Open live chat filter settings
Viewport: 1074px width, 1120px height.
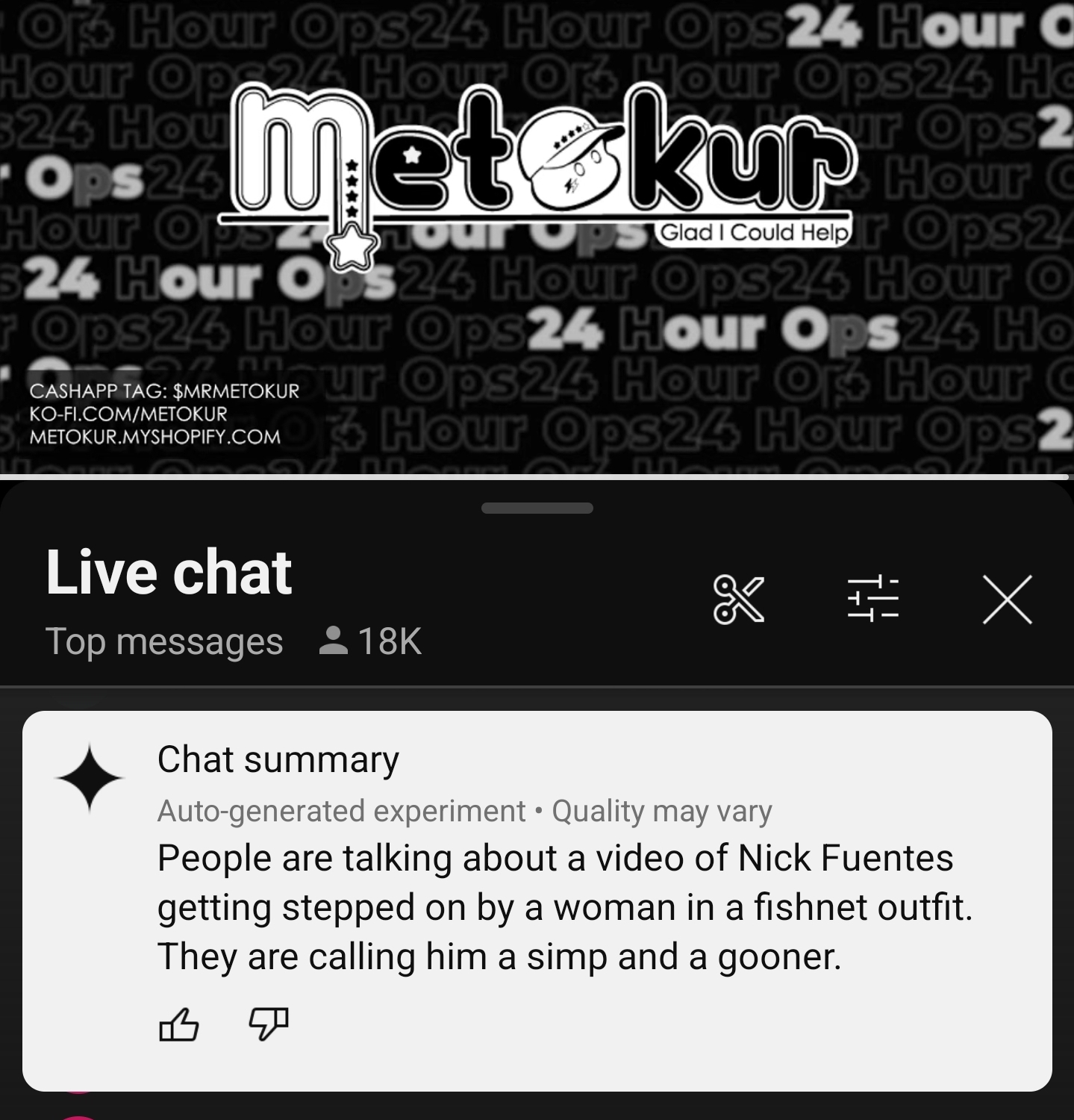872,599
